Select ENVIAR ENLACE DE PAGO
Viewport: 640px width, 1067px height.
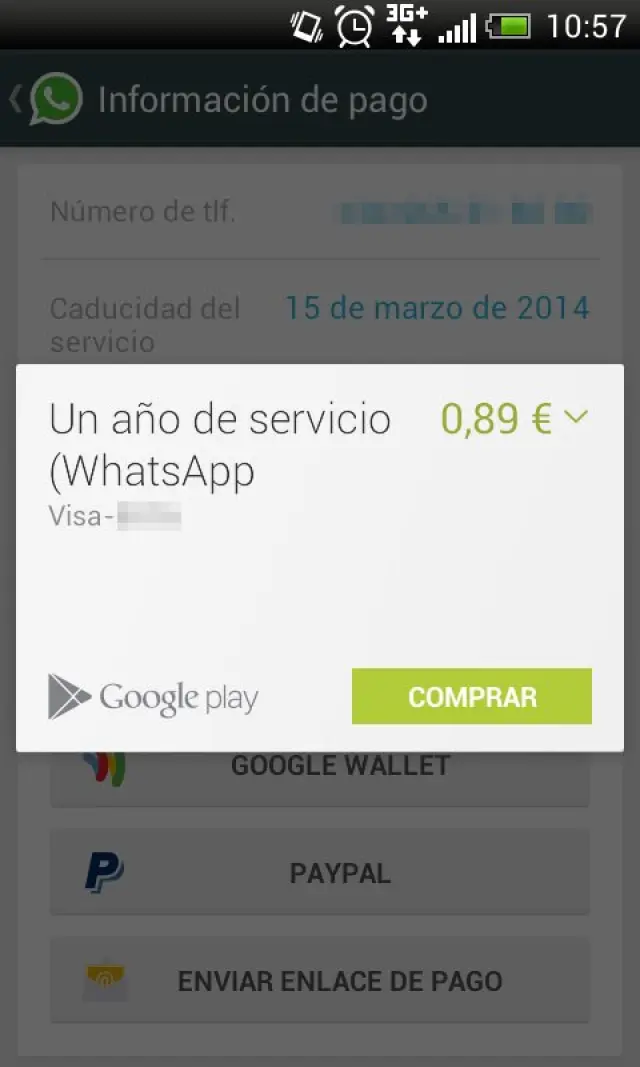click(x=320, y=981)
